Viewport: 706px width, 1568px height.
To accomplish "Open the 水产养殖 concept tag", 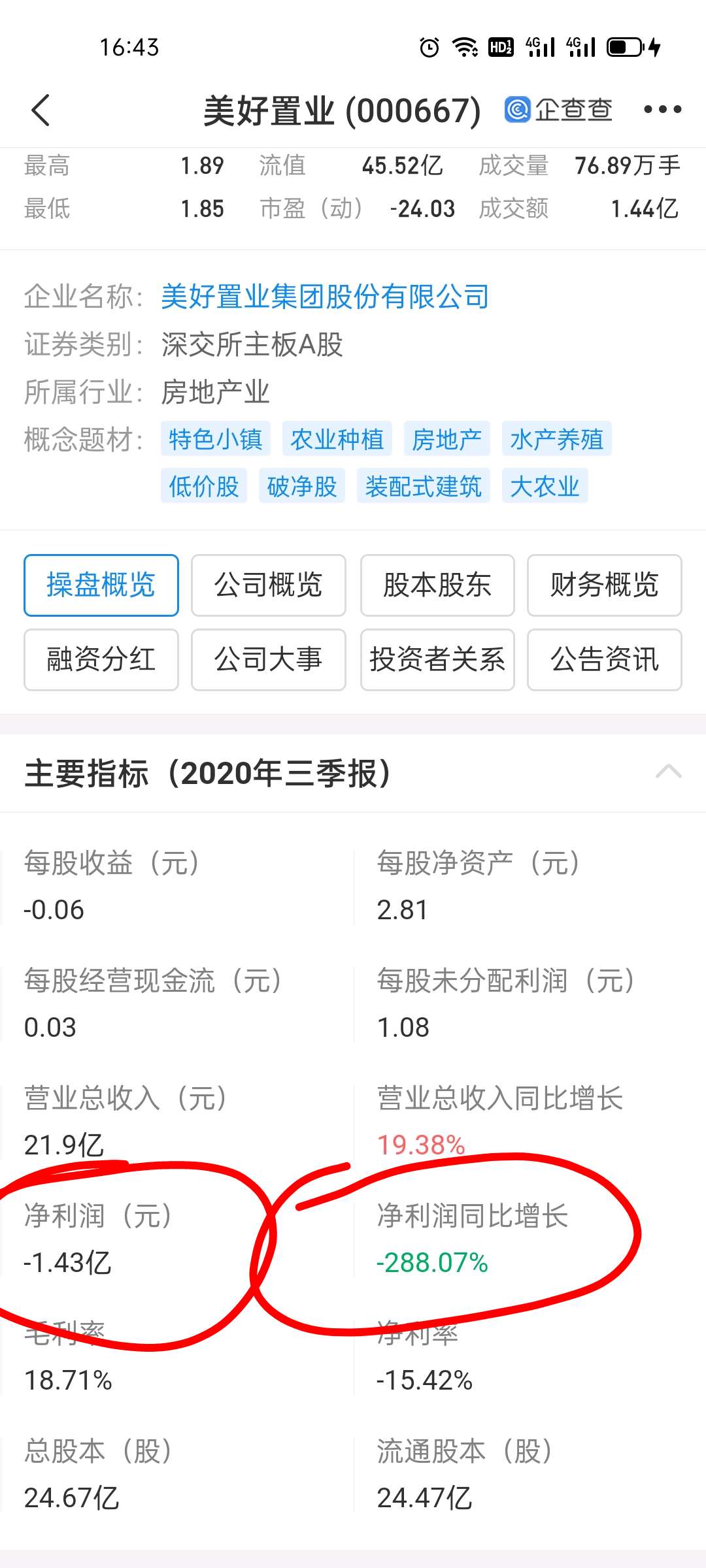I will tap(557, 438).
